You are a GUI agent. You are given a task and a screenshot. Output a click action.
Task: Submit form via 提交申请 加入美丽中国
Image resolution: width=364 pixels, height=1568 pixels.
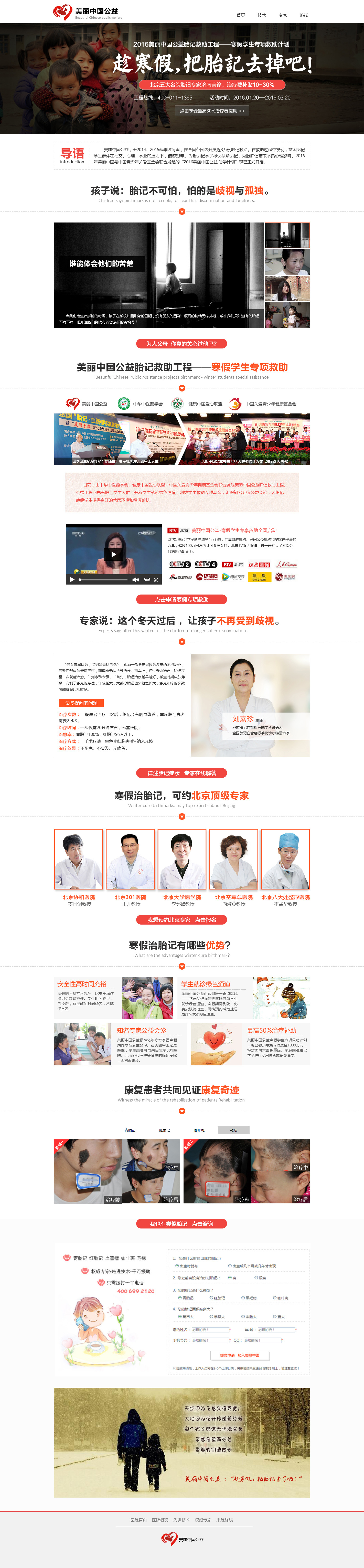pos(239,1355)
